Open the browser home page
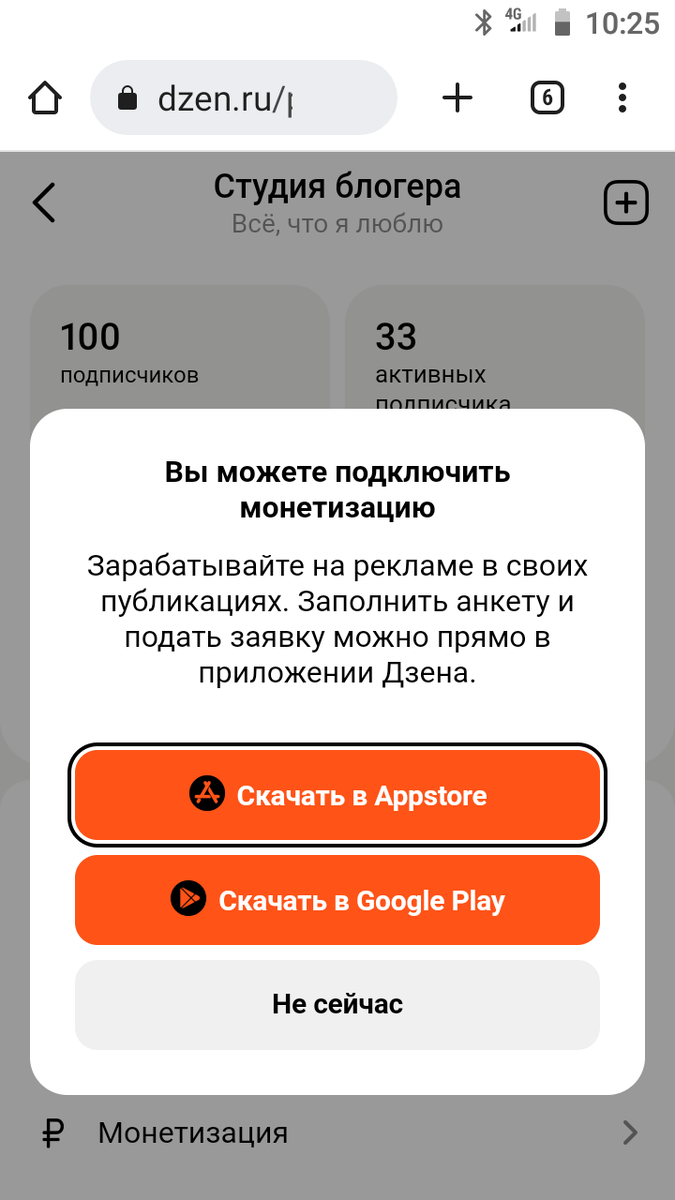Screen dimensions: 675x1200 (45, 98)
